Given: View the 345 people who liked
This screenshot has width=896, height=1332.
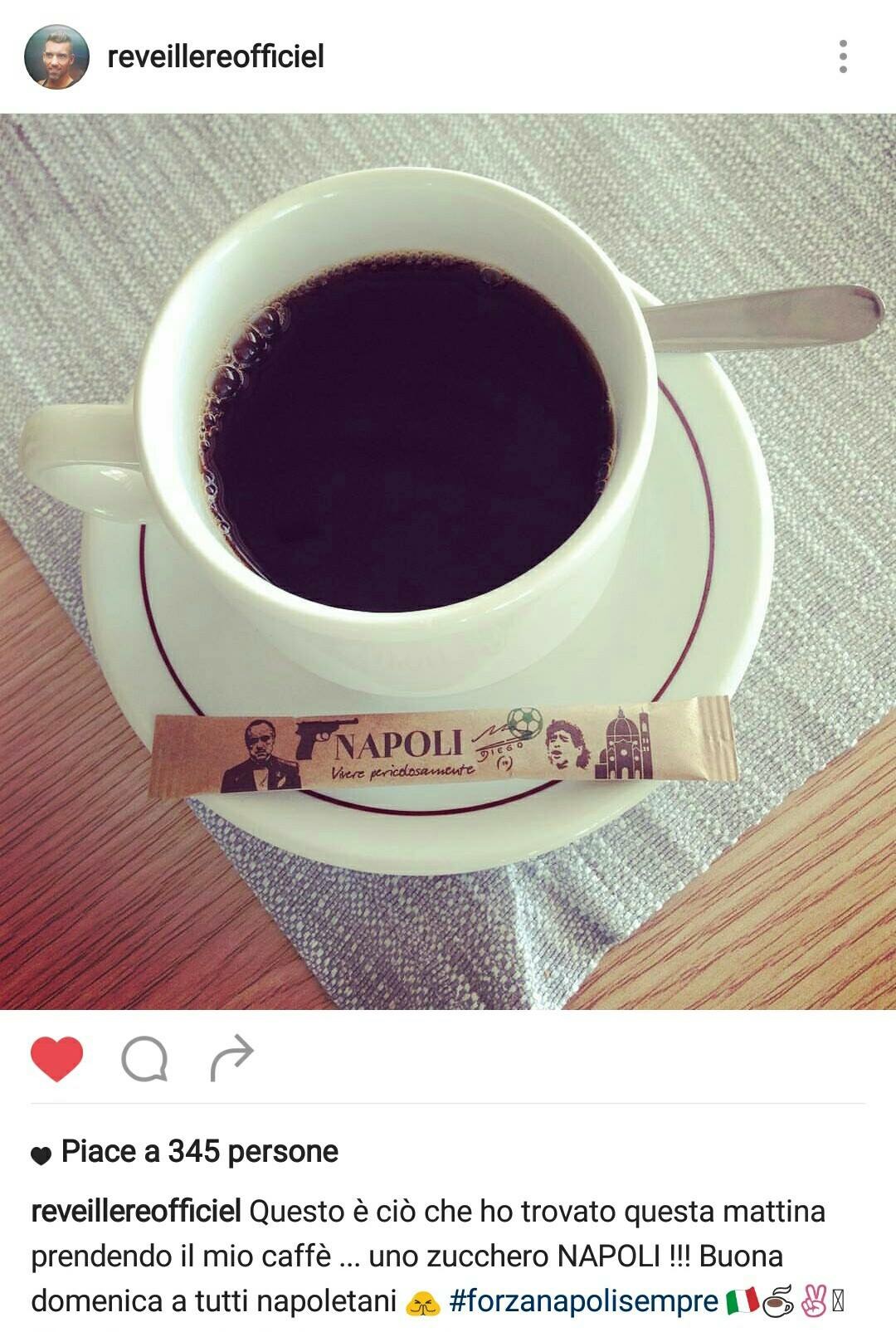Looking at the screenshot, I should (199, 1152).
